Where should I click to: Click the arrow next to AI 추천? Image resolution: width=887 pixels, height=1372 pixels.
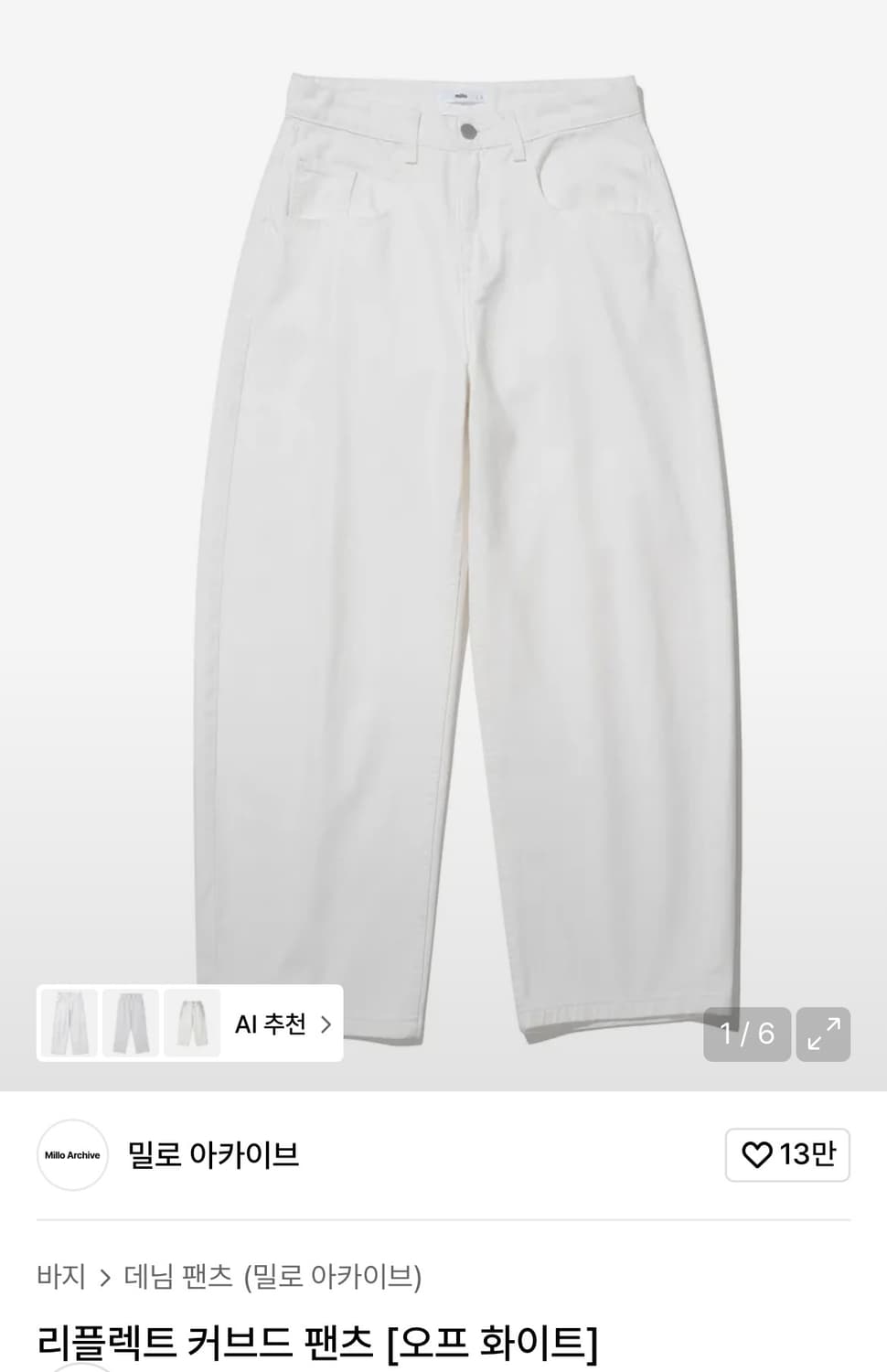tap(326, 1024)
